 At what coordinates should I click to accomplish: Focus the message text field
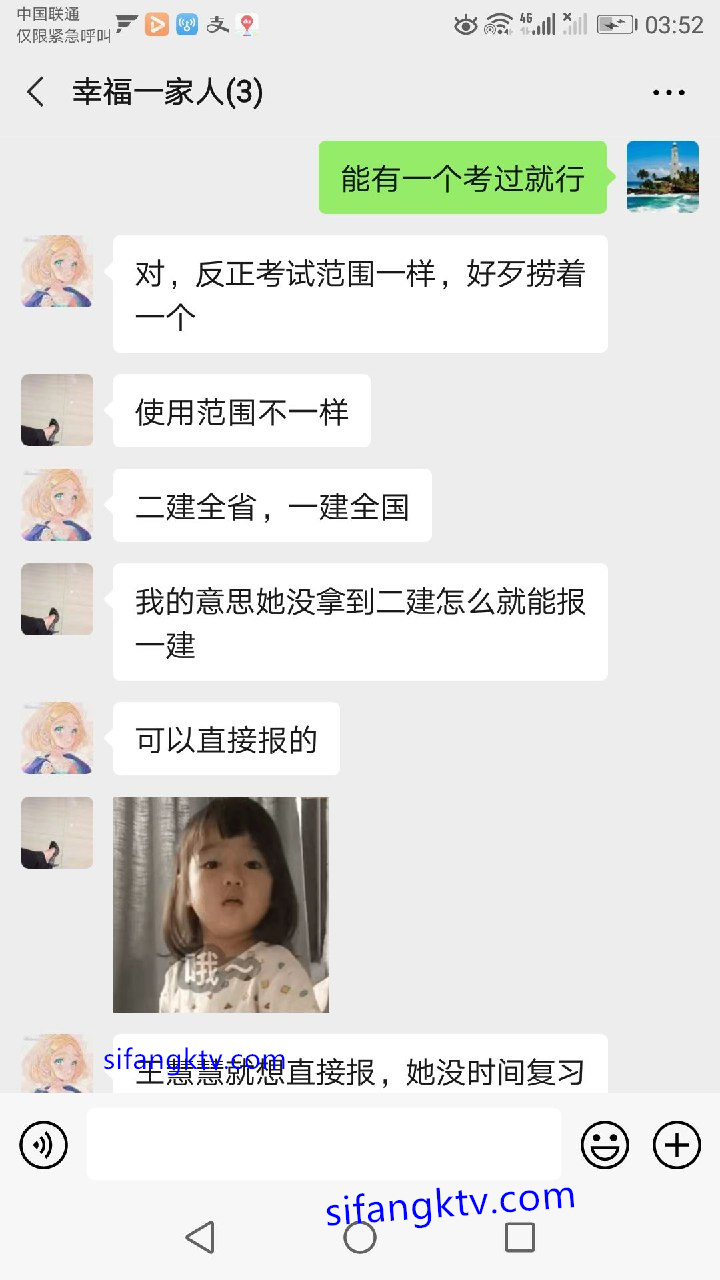323,1145
